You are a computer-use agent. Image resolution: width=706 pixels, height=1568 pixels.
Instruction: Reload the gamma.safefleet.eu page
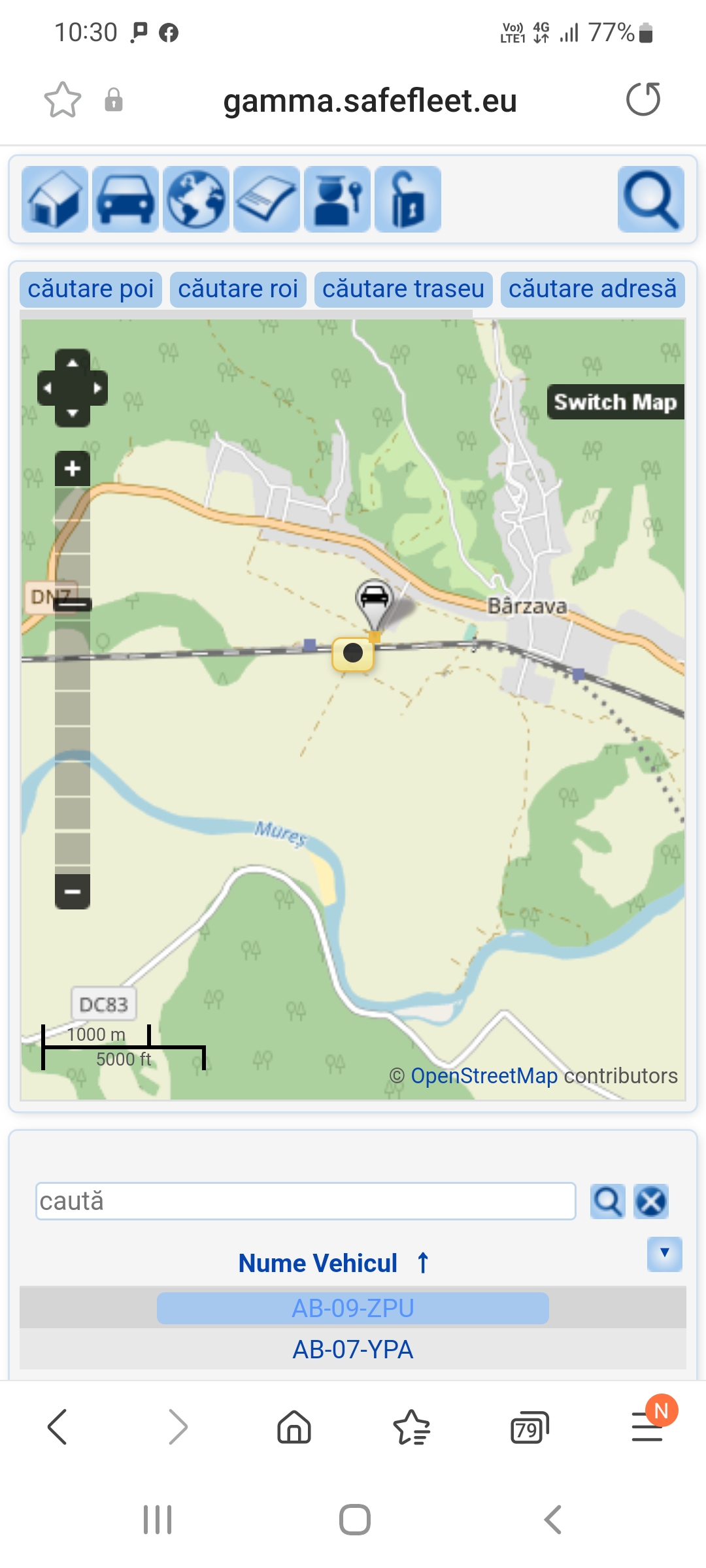coord(643,100)
